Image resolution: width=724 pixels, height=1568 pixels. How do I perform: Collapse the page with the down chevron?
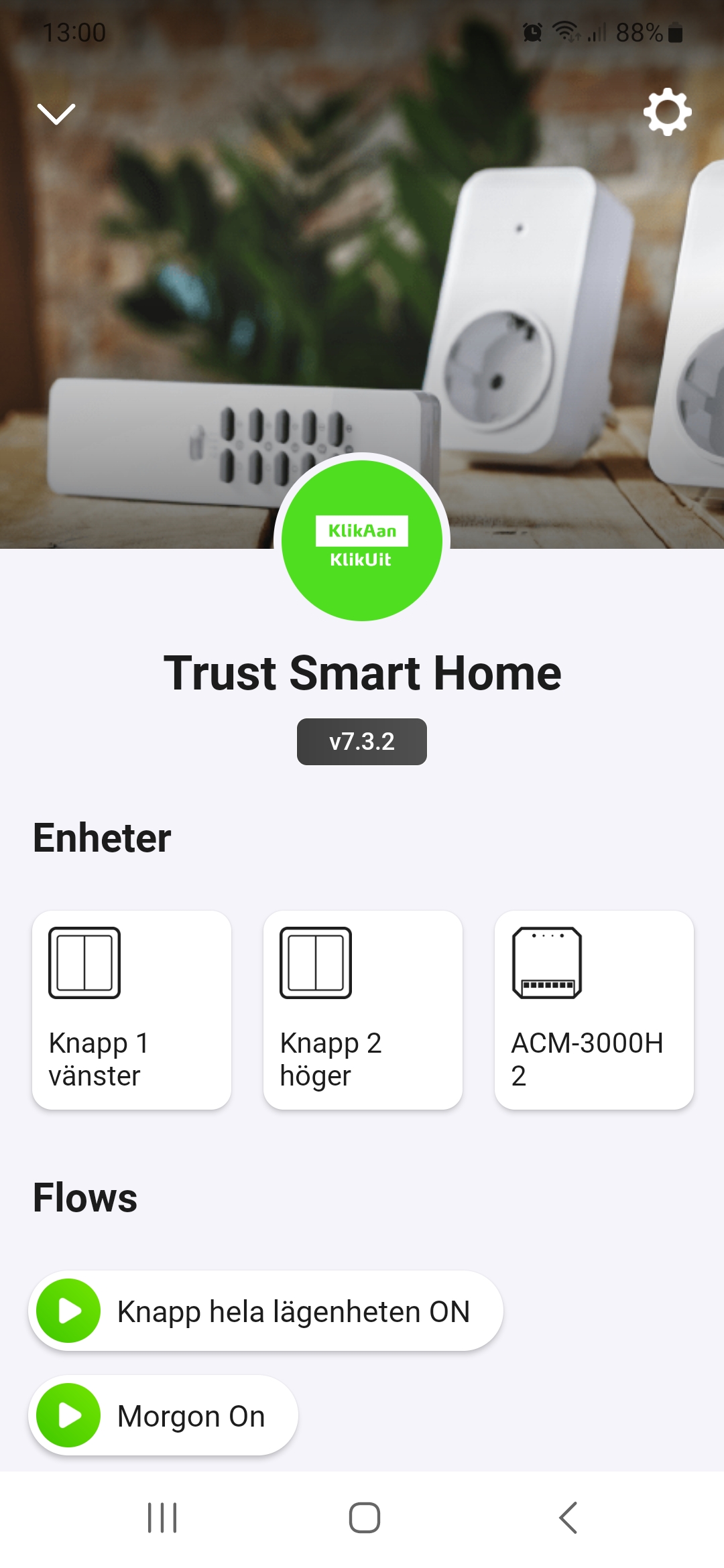[x=56, y=114]
